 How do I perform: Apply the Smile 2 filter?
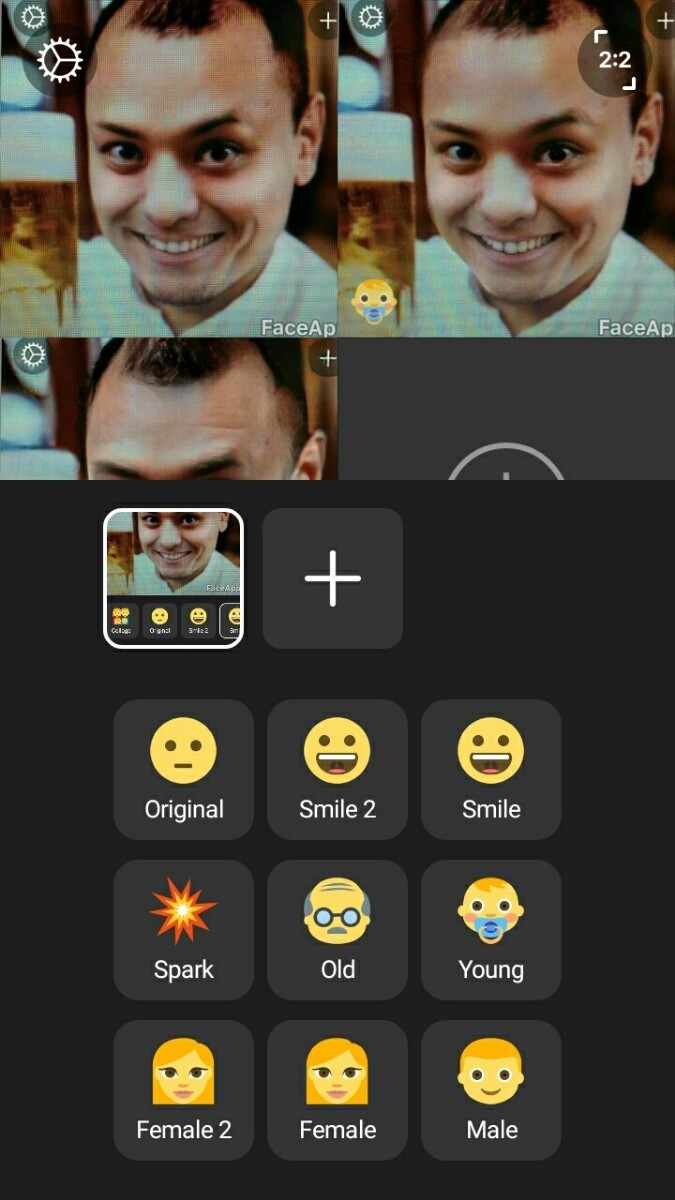tap(338, 769)
